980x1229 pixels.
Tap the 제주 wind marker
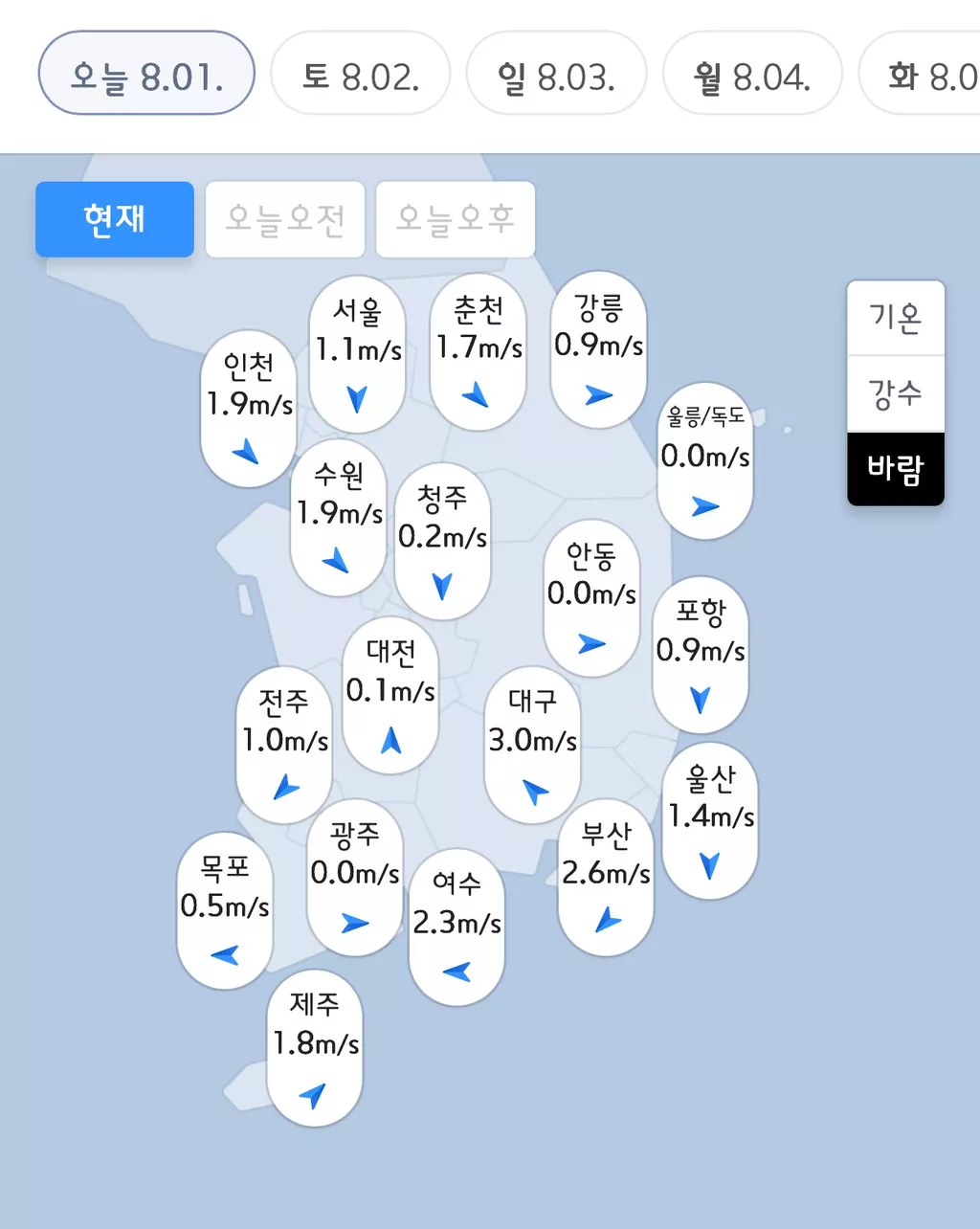click(x=315, y=1047)
